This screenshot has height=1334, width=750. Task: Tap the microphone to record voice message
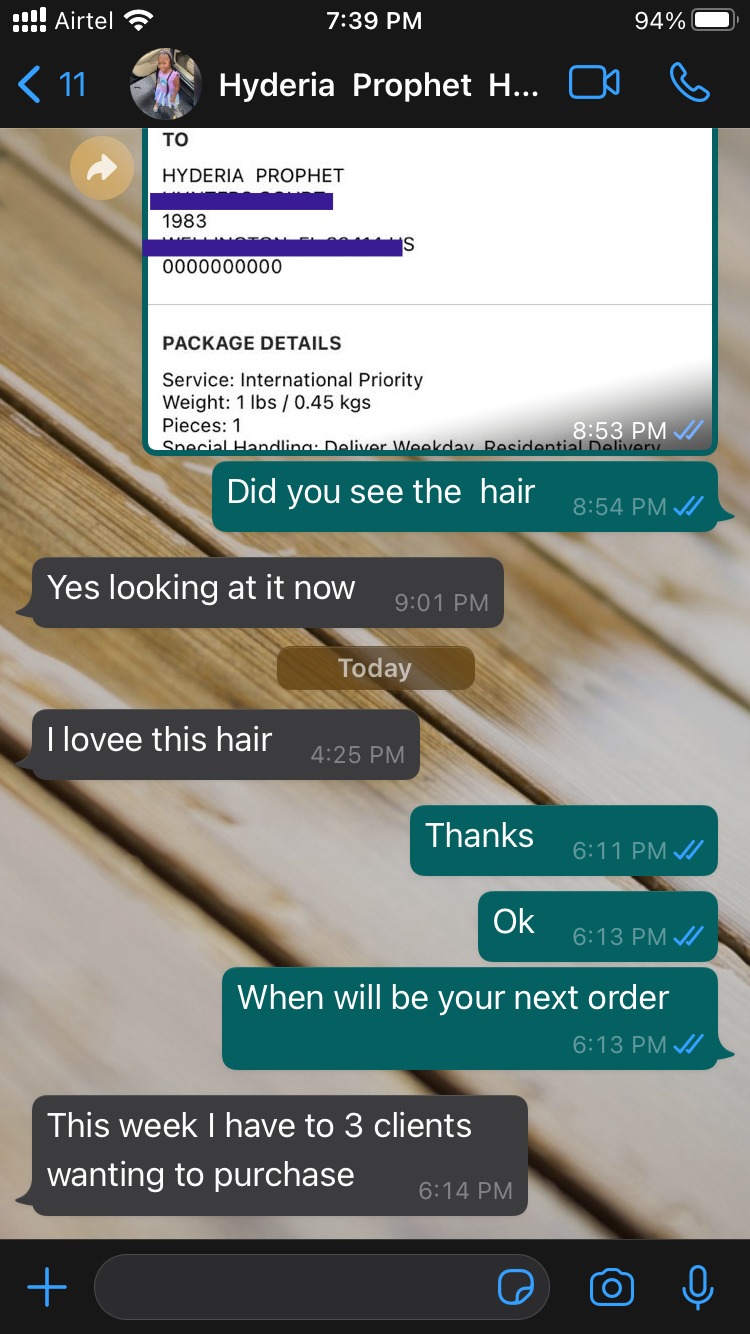[697, 1288]
